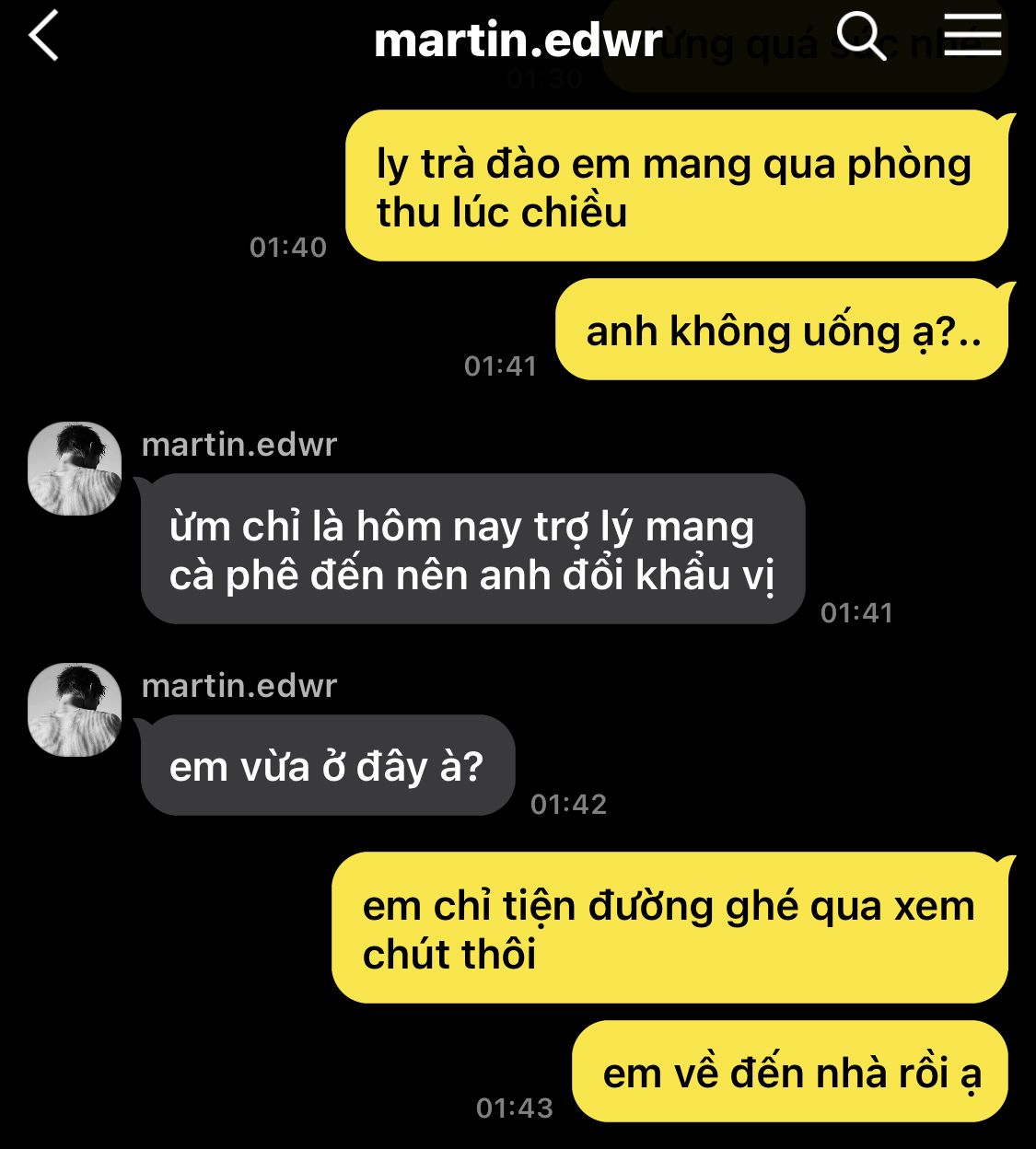
Task: Open martin.edwr's avatar beside the cà phê message
Action: [75, 469]
